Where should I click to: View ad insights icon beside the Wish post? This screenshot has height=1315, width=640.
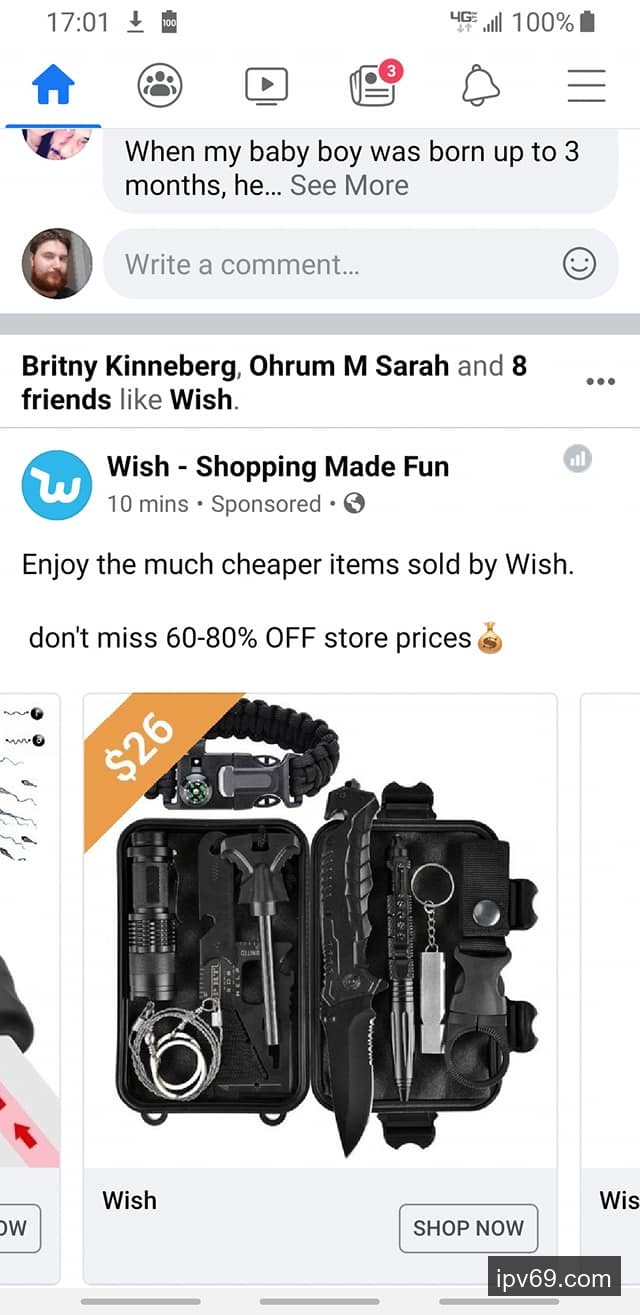pyautogui.click(x=578, y=459)
